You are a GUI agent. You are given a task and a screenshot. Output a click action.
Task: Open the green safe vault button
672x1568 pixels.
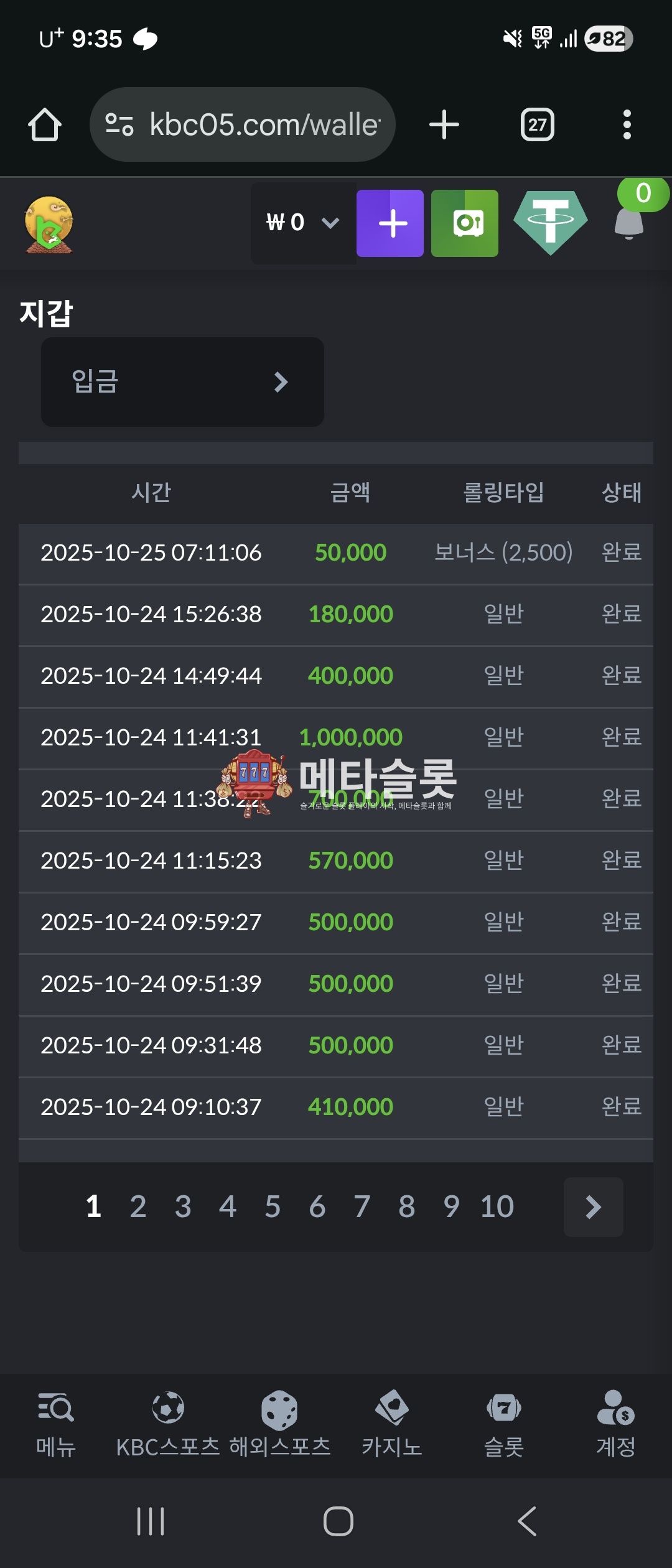[465, 223]
